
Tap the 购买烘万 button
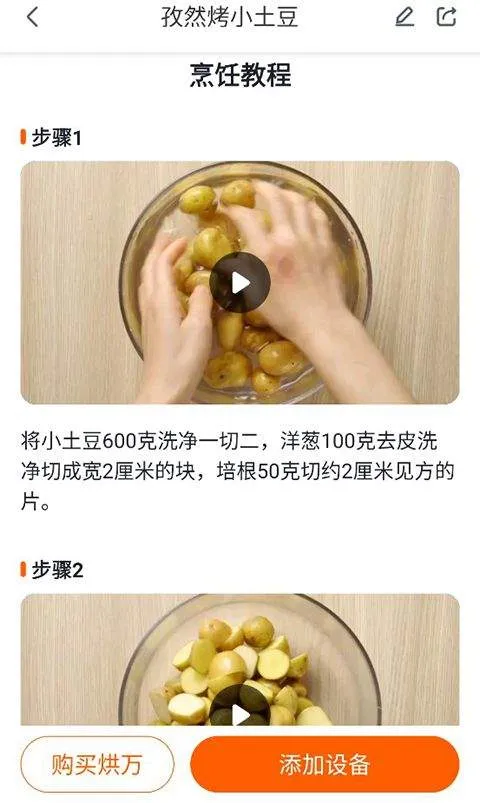click(97, 764)
